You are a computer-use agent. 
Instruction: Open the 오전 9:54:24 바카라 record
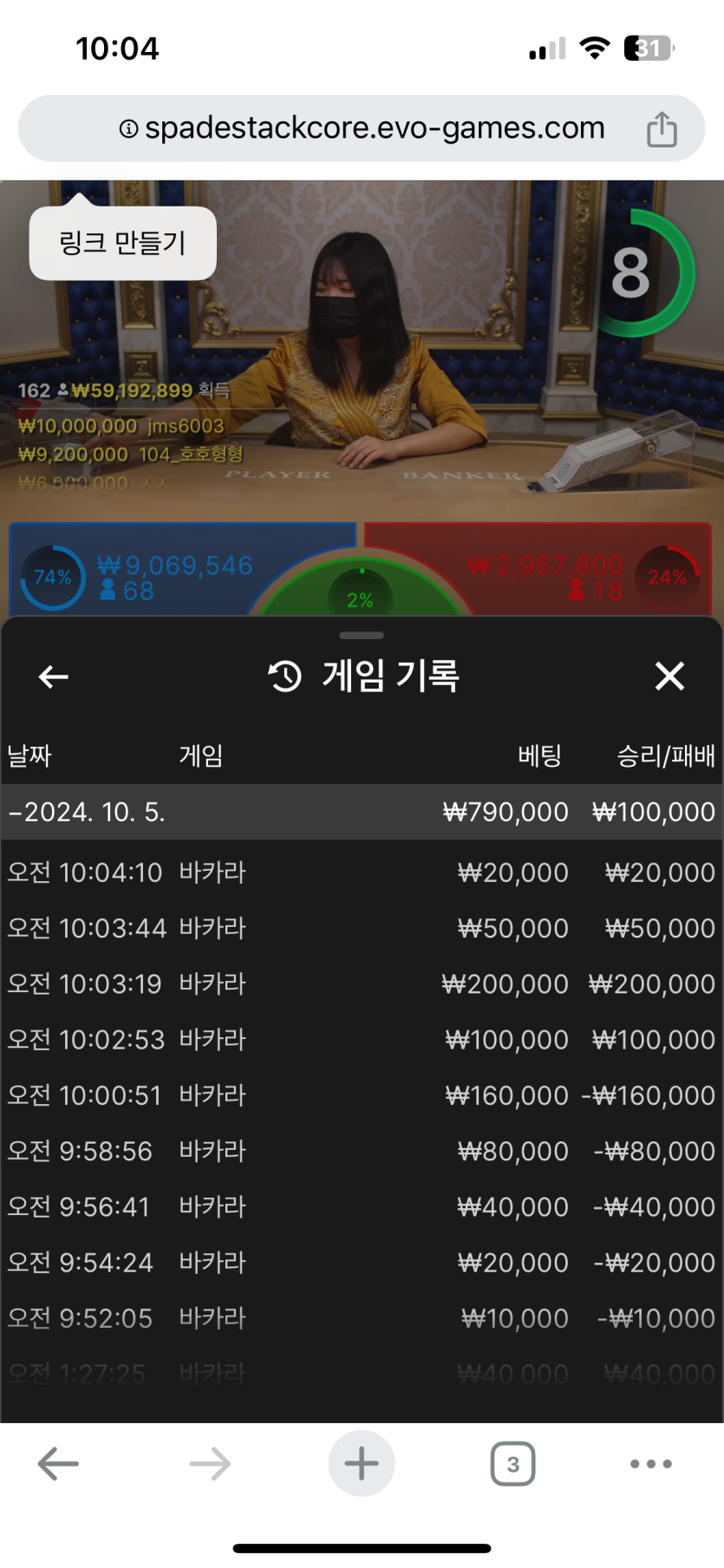(x=362, y=1262)
